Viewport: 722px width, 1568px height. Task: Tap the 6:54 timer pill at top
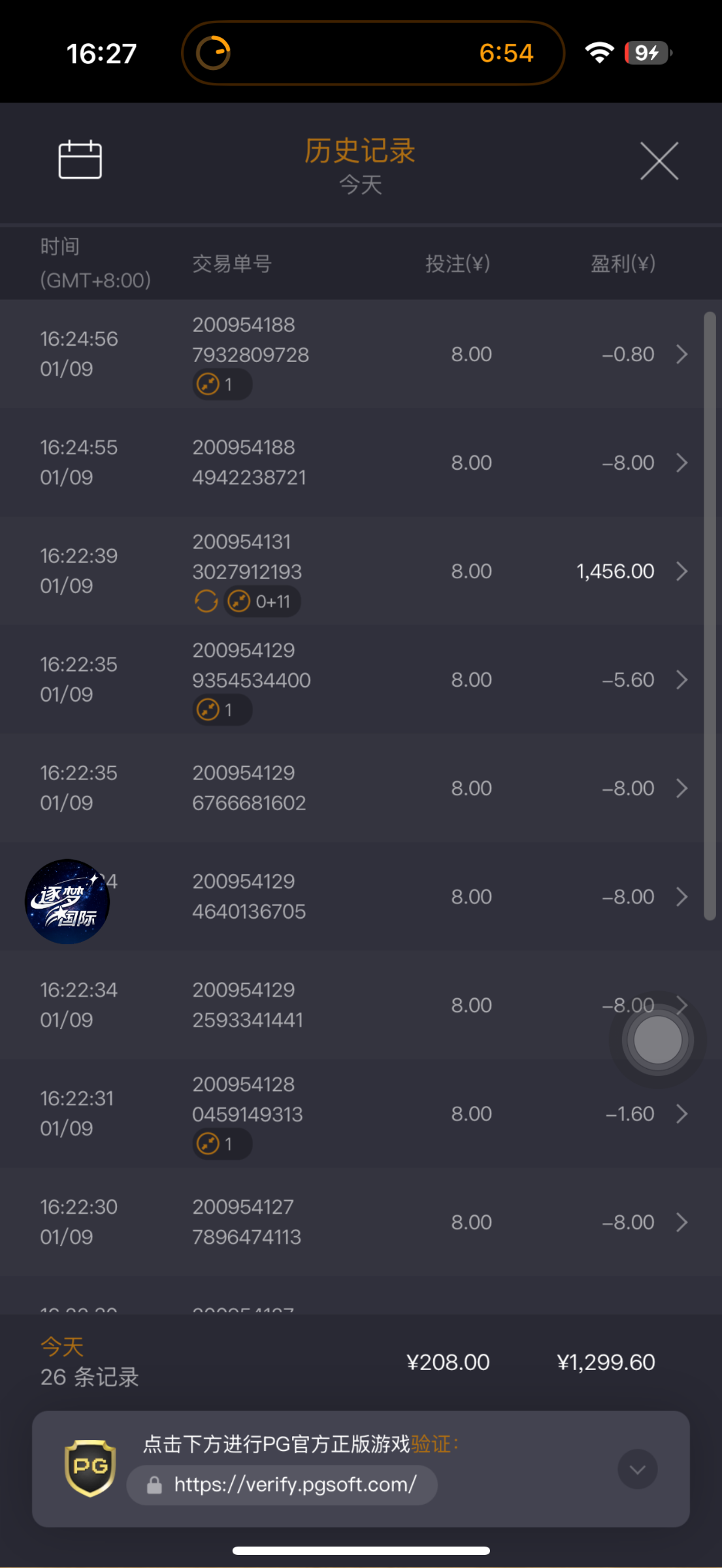coord(372,53)
